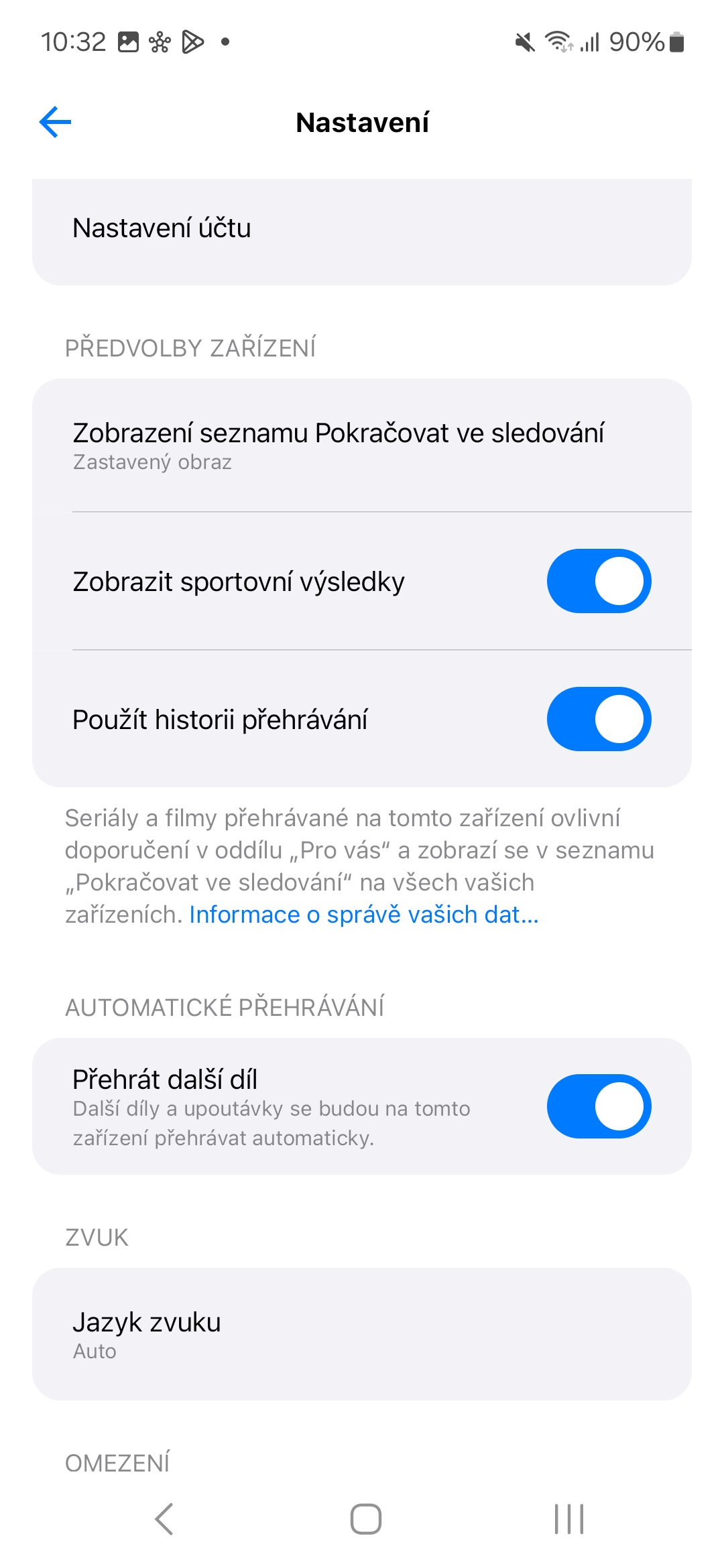Open Nastavení účtu
This screenshot has height=1568, width=724.
(362, 228)
